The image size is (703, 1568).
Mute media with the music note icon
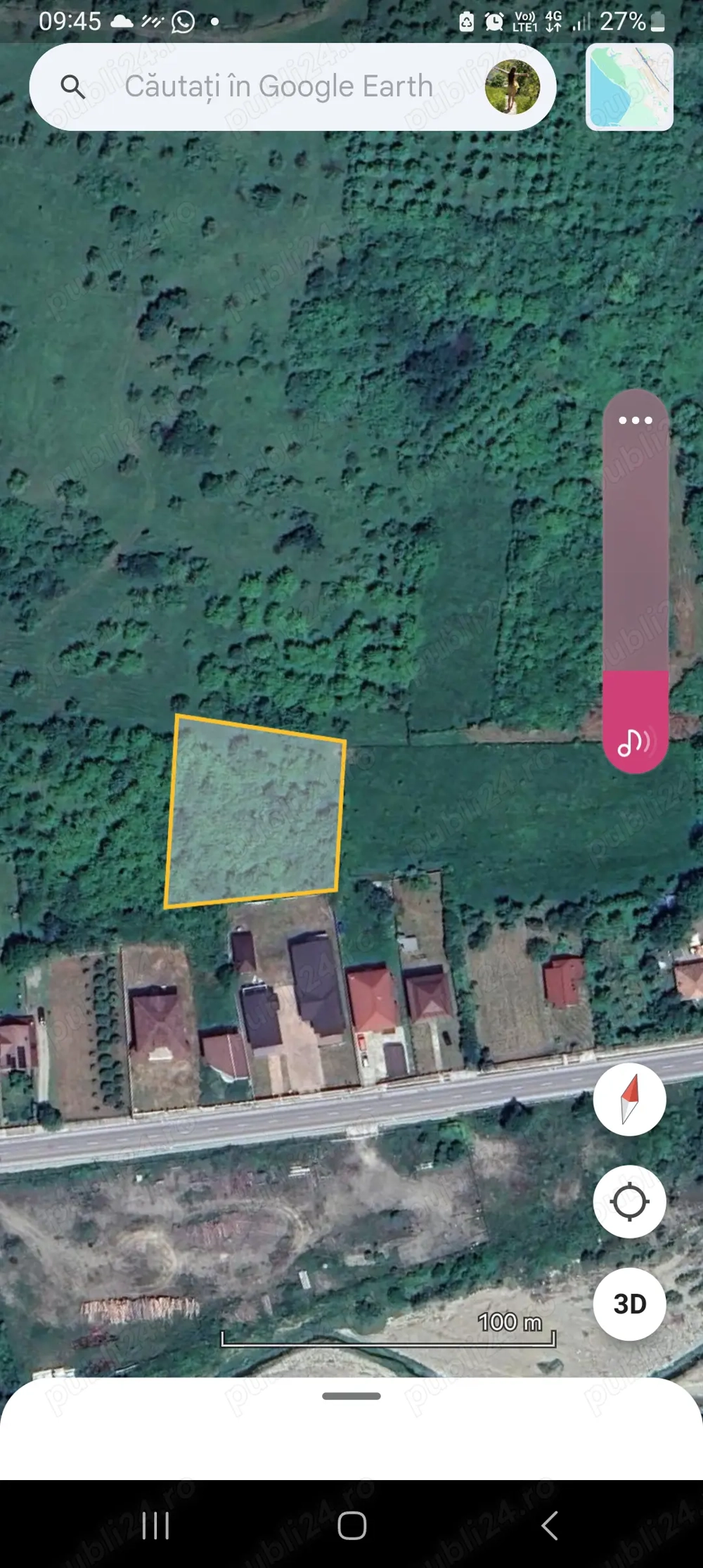(x=633, y=742)
